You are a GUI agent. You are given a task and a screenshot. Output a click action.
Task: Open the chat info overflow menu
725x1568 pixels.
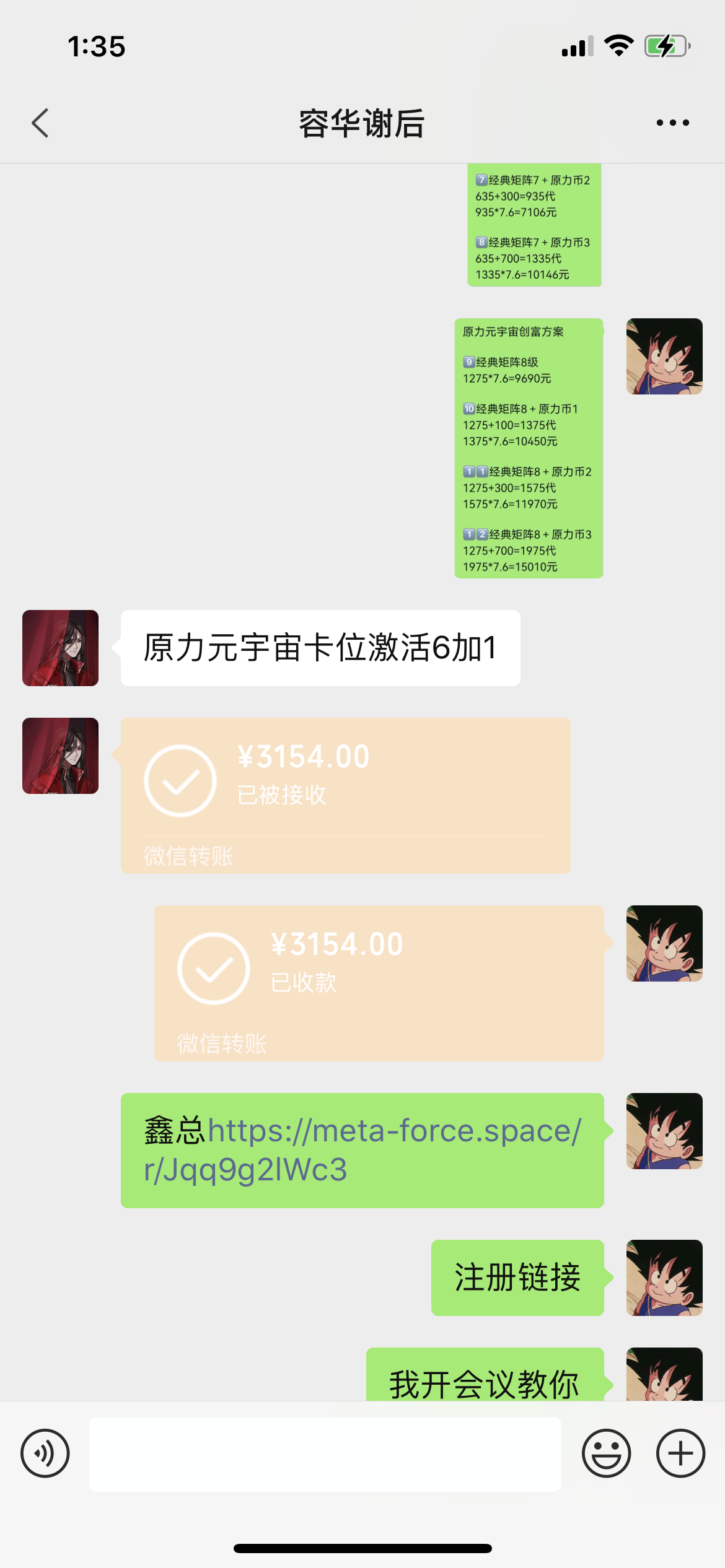tap(672, 123)
